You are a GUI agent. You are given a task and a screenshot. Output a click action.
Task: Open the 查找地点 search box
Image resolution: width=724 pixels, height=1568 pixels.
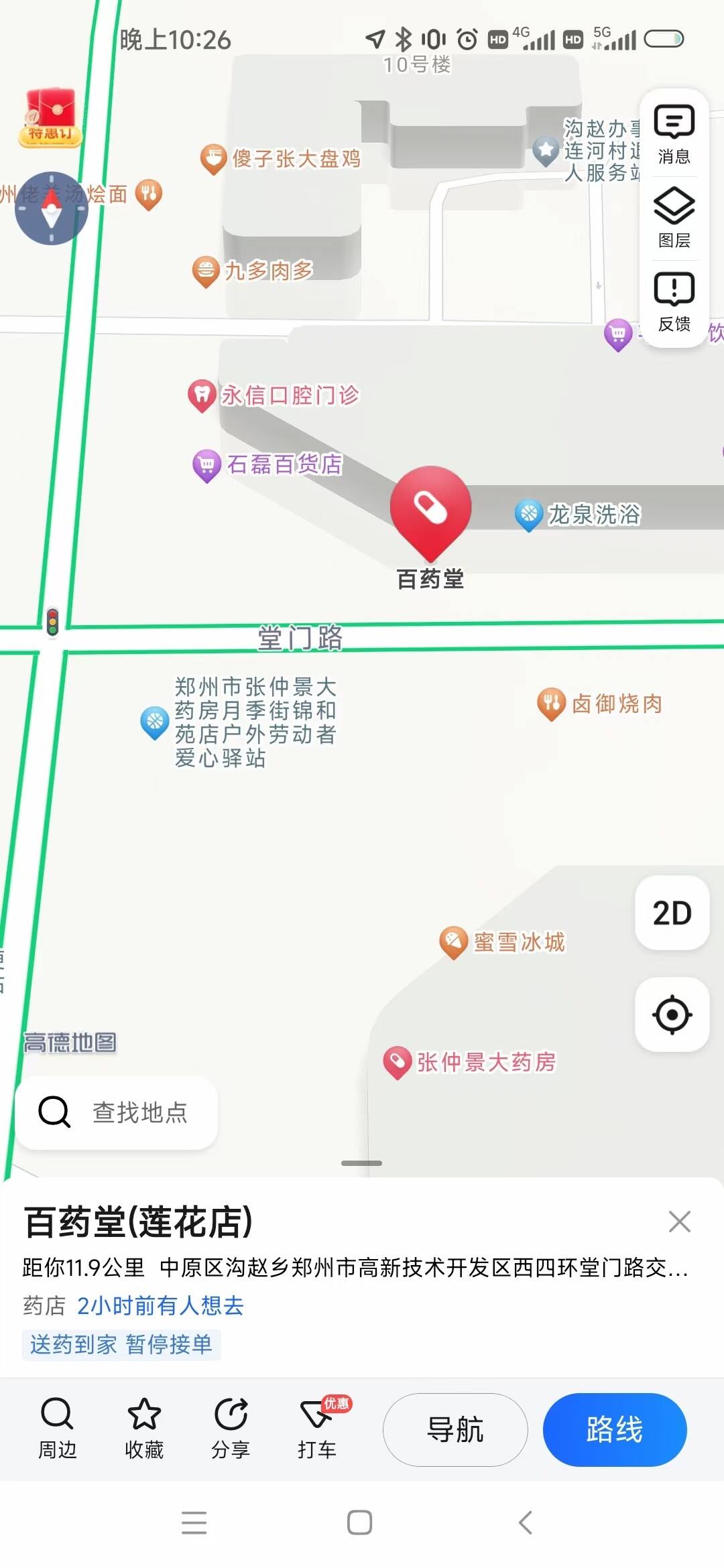(117, 1112)
